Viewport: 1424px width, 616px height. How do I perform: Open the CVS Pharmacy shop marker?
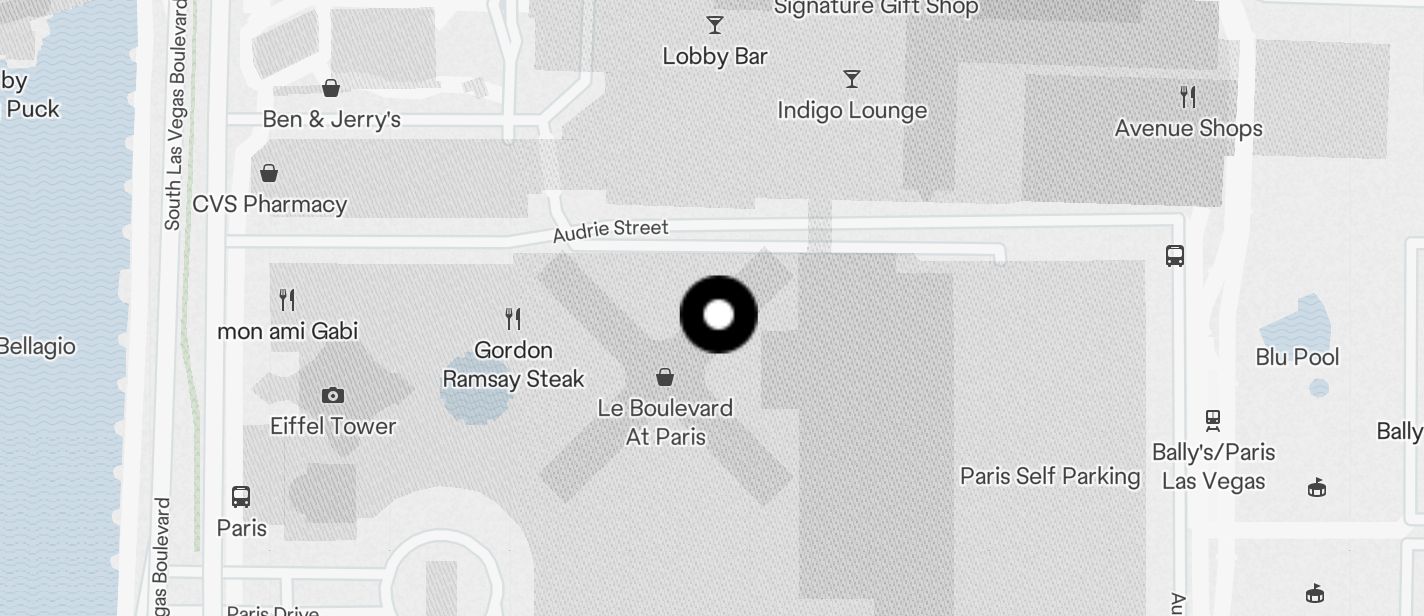pyautogui.click(x=269, y=174)
